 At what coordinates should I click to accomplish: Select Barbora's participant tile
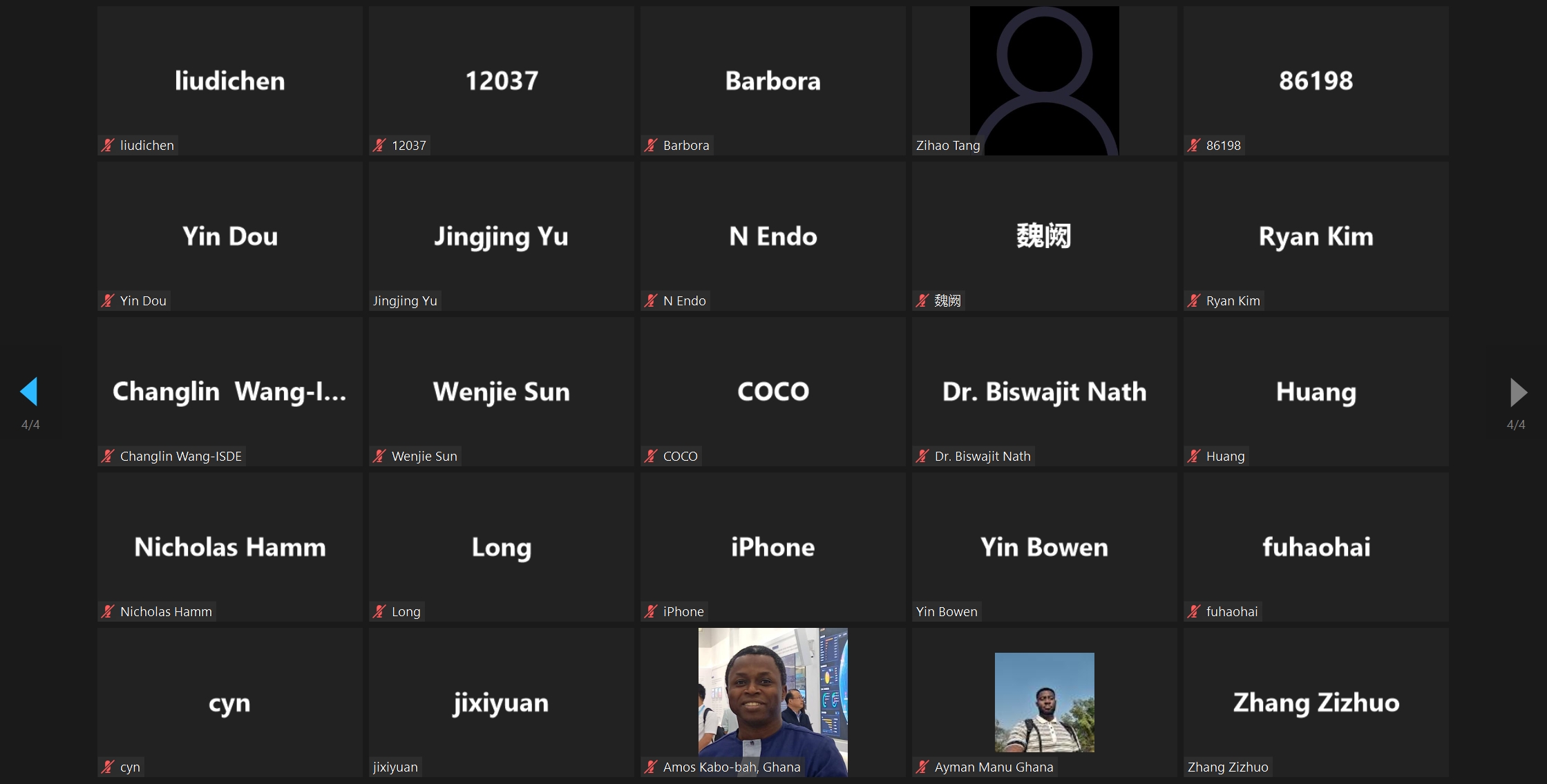pos(772,81)
